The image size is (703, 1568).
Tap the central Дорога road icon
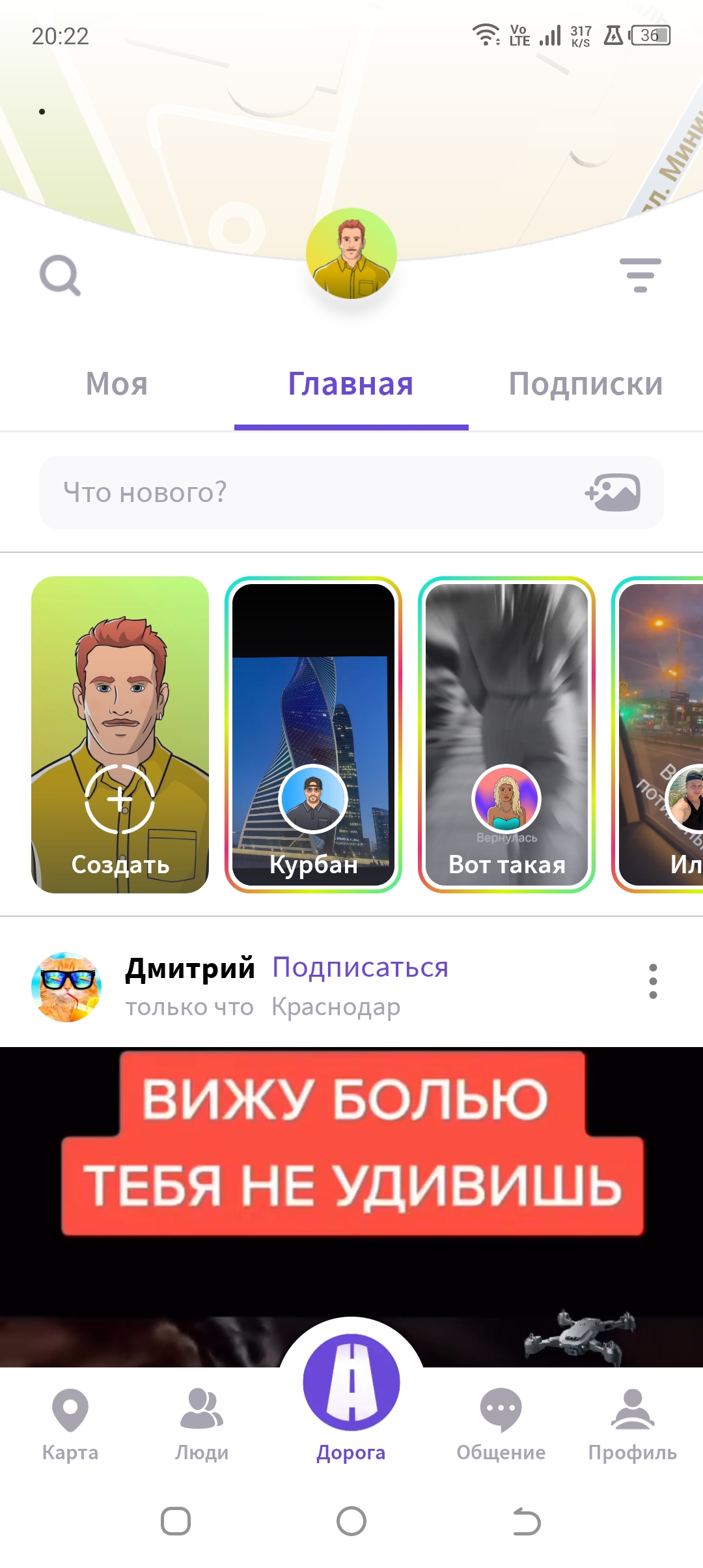point(351,1380)
